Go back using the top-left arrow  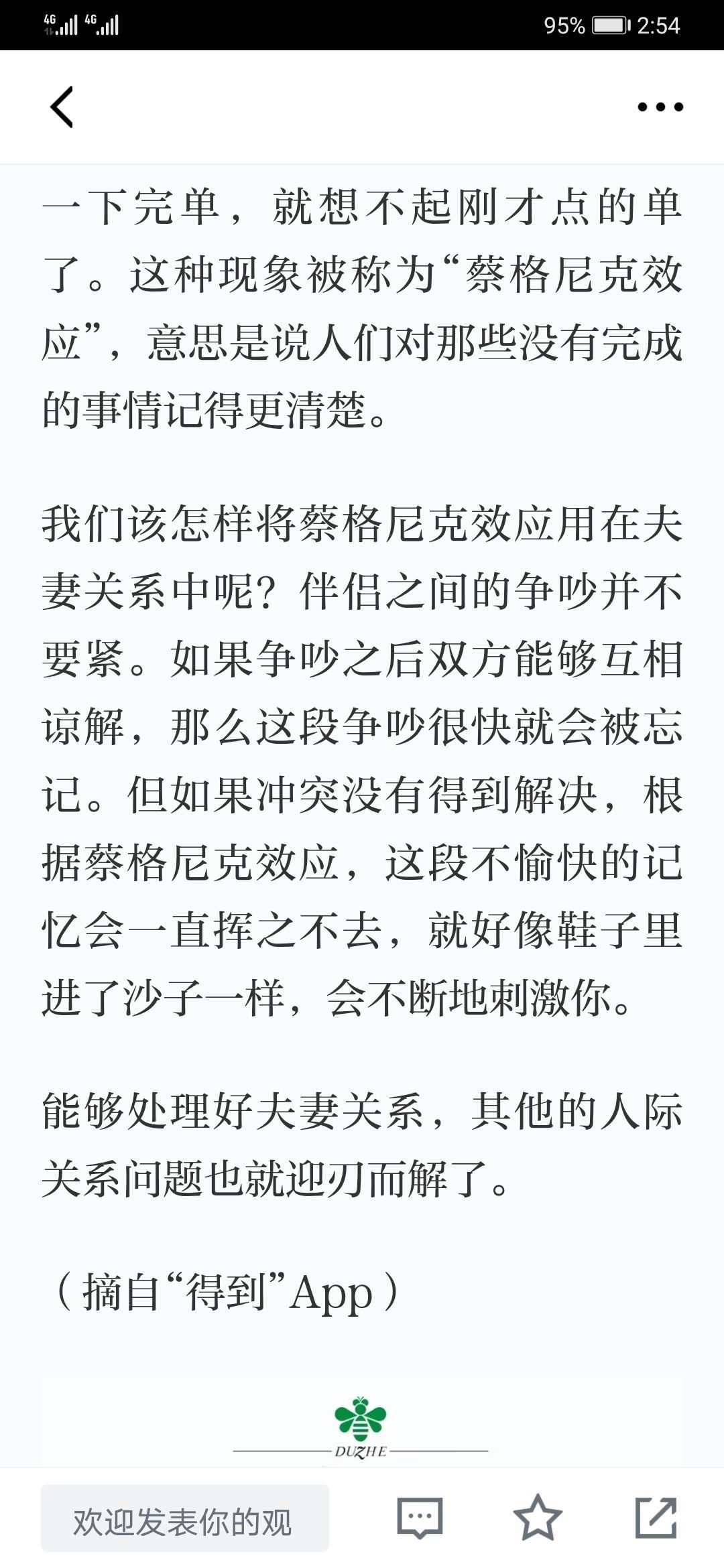point(62,107)
